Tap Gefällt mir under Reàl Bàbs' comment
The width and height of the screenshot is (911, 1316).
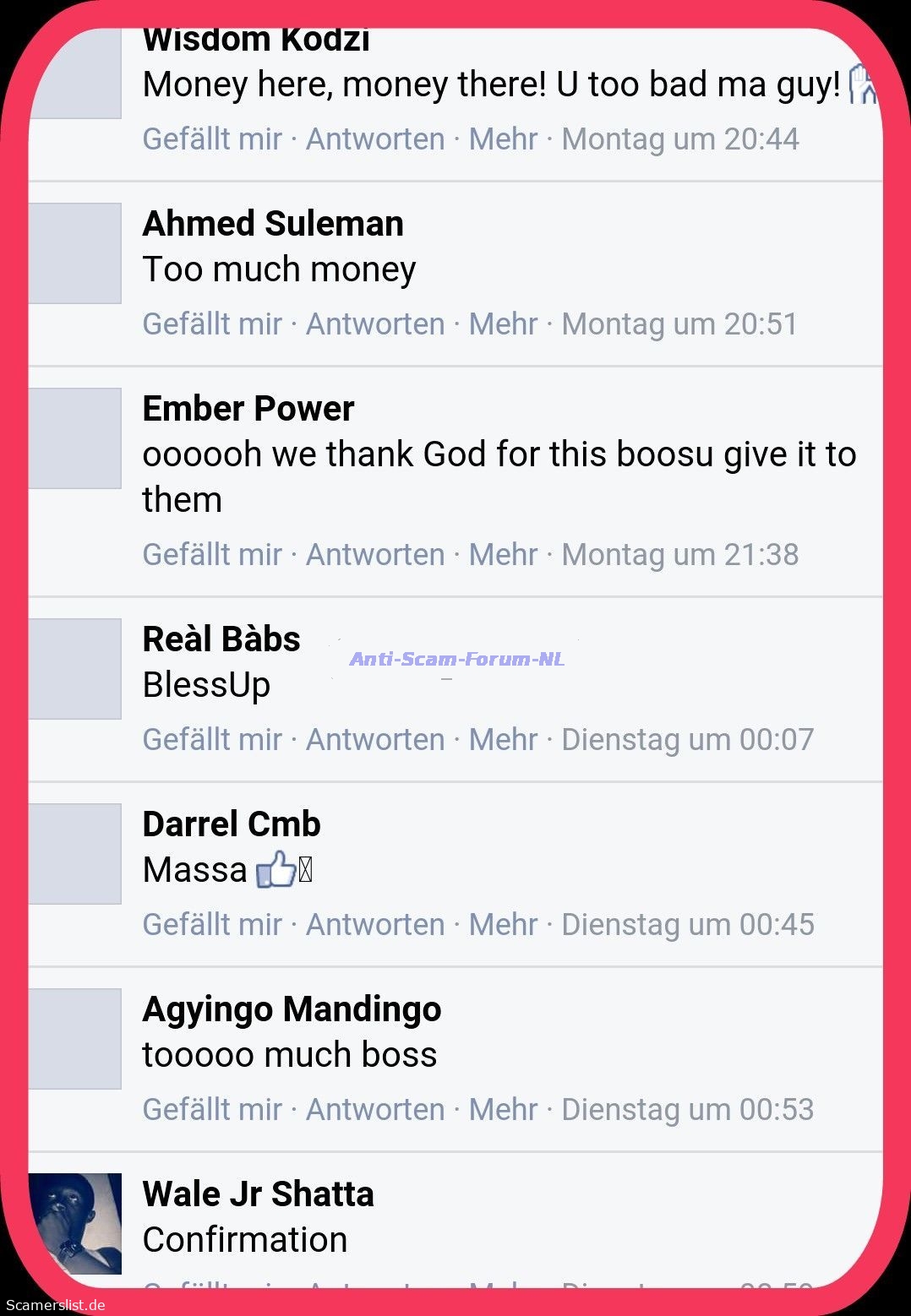click(x=211, y=740)
